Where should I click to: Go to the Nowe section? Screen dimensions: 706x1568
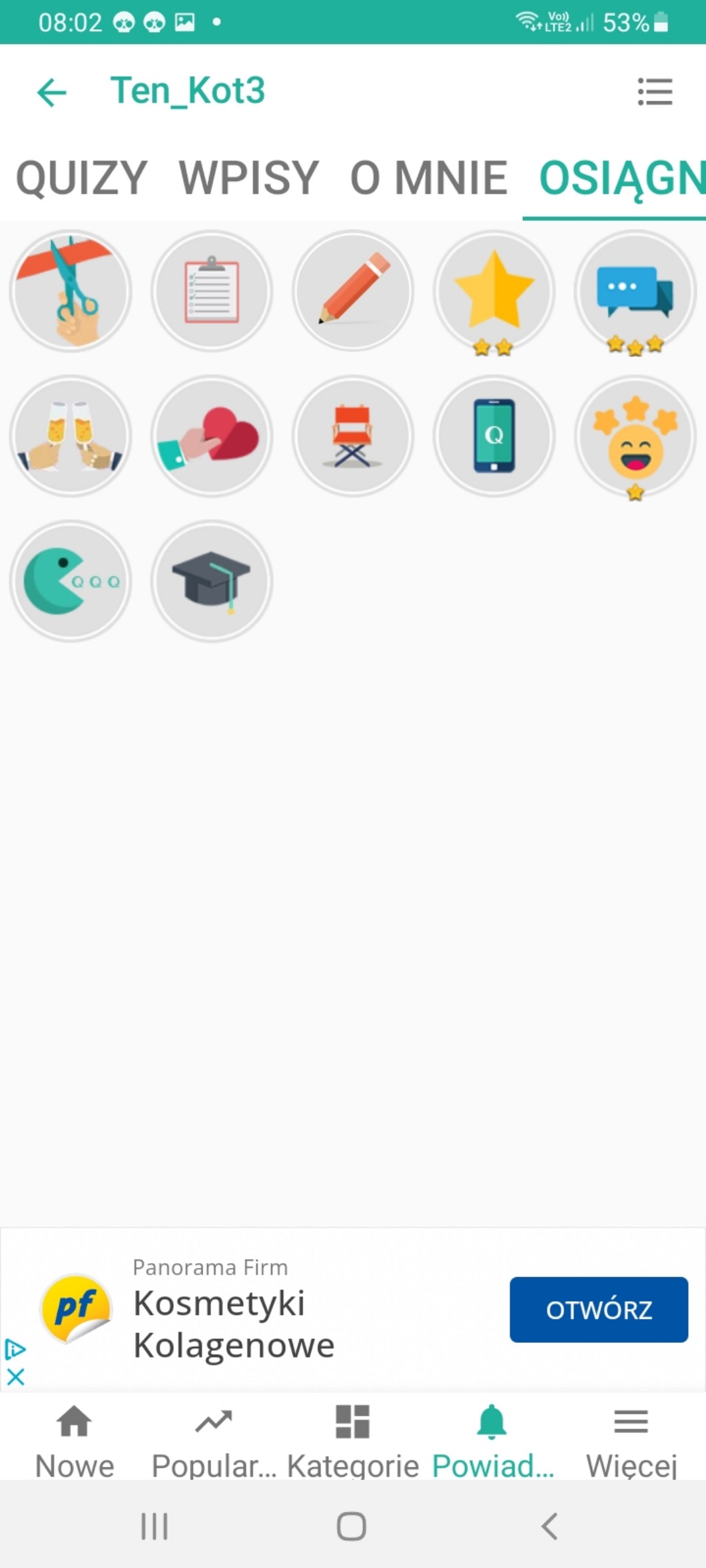pos(74,1439)
